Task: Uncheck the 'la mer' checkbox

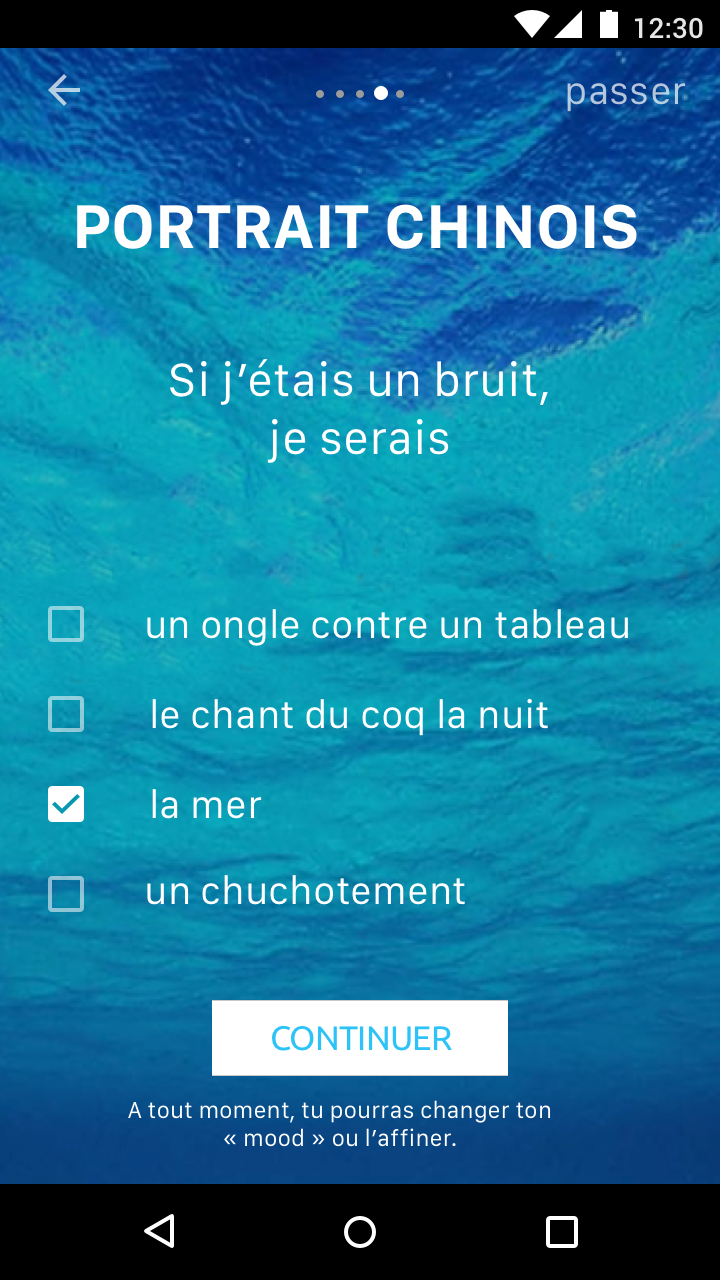Action: point(66,805)
